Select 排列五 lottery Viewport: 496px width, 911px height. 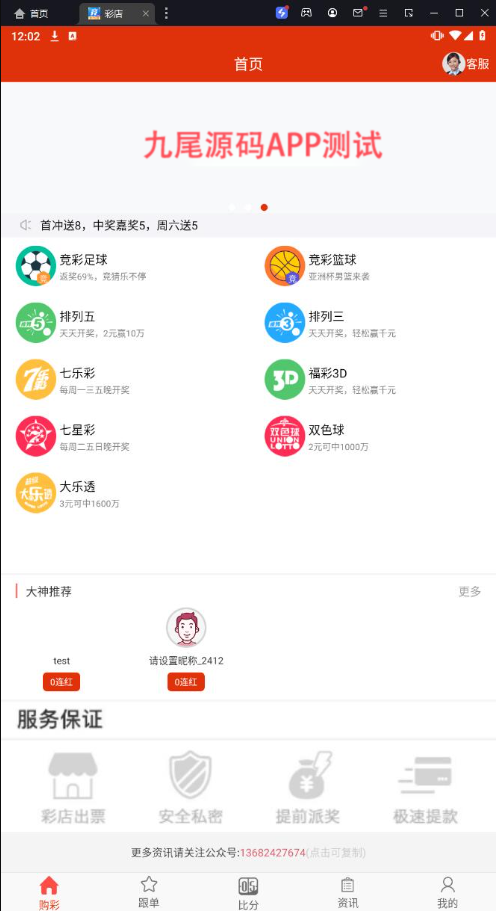[80, 323]
